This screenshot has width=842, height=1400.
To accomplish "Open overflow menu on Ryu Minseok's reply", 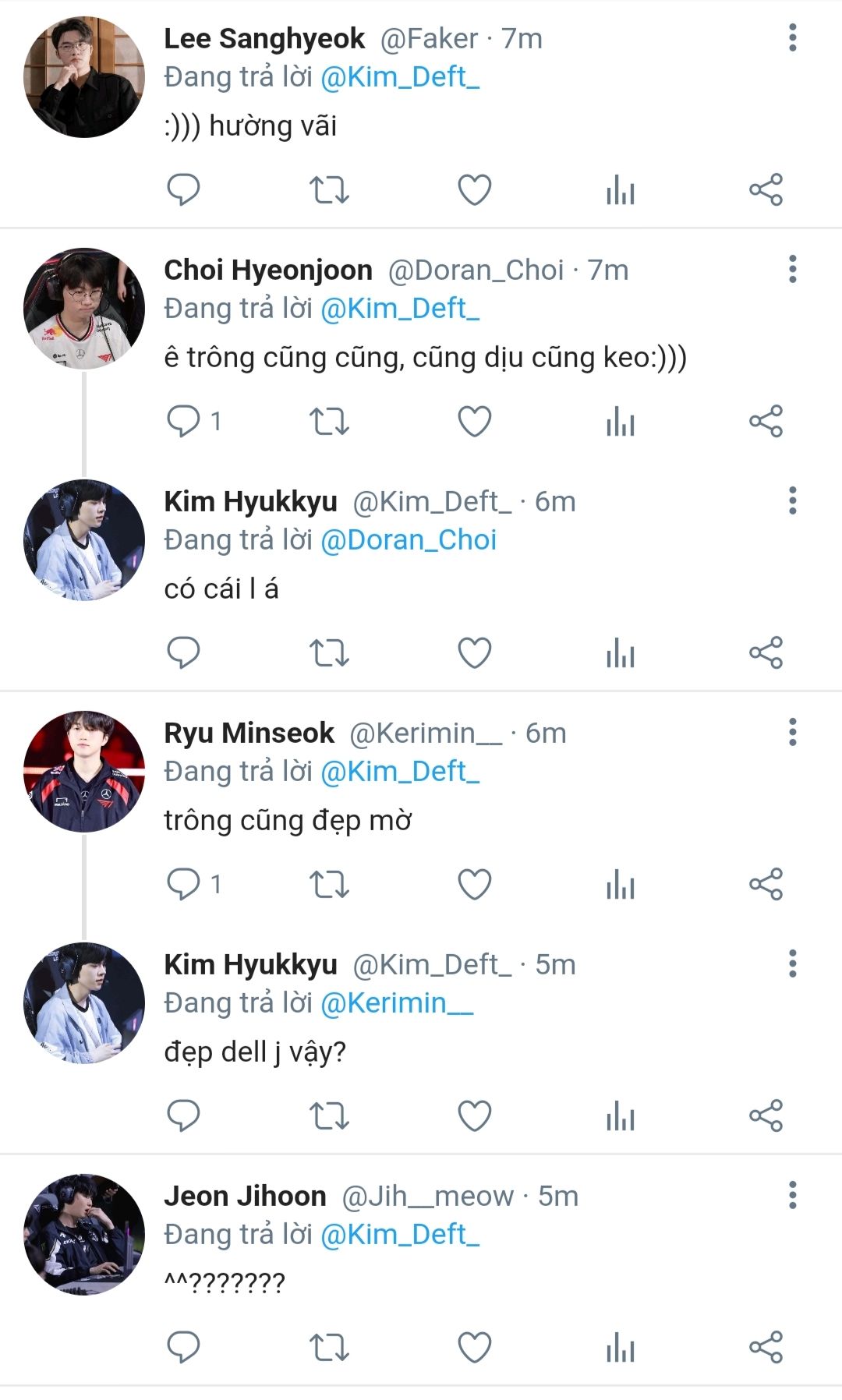I will click(792, 732).
